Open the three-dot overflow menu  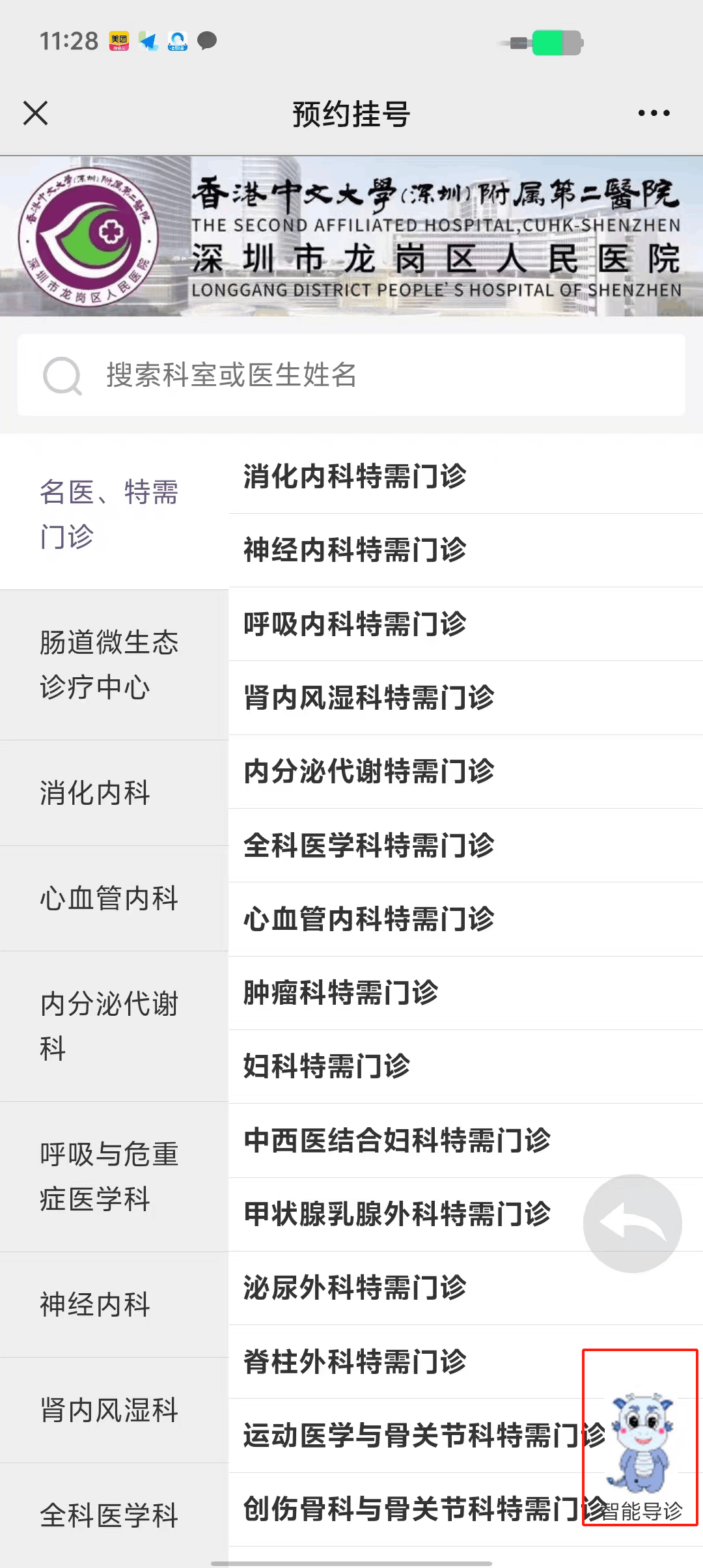[654, 113]
